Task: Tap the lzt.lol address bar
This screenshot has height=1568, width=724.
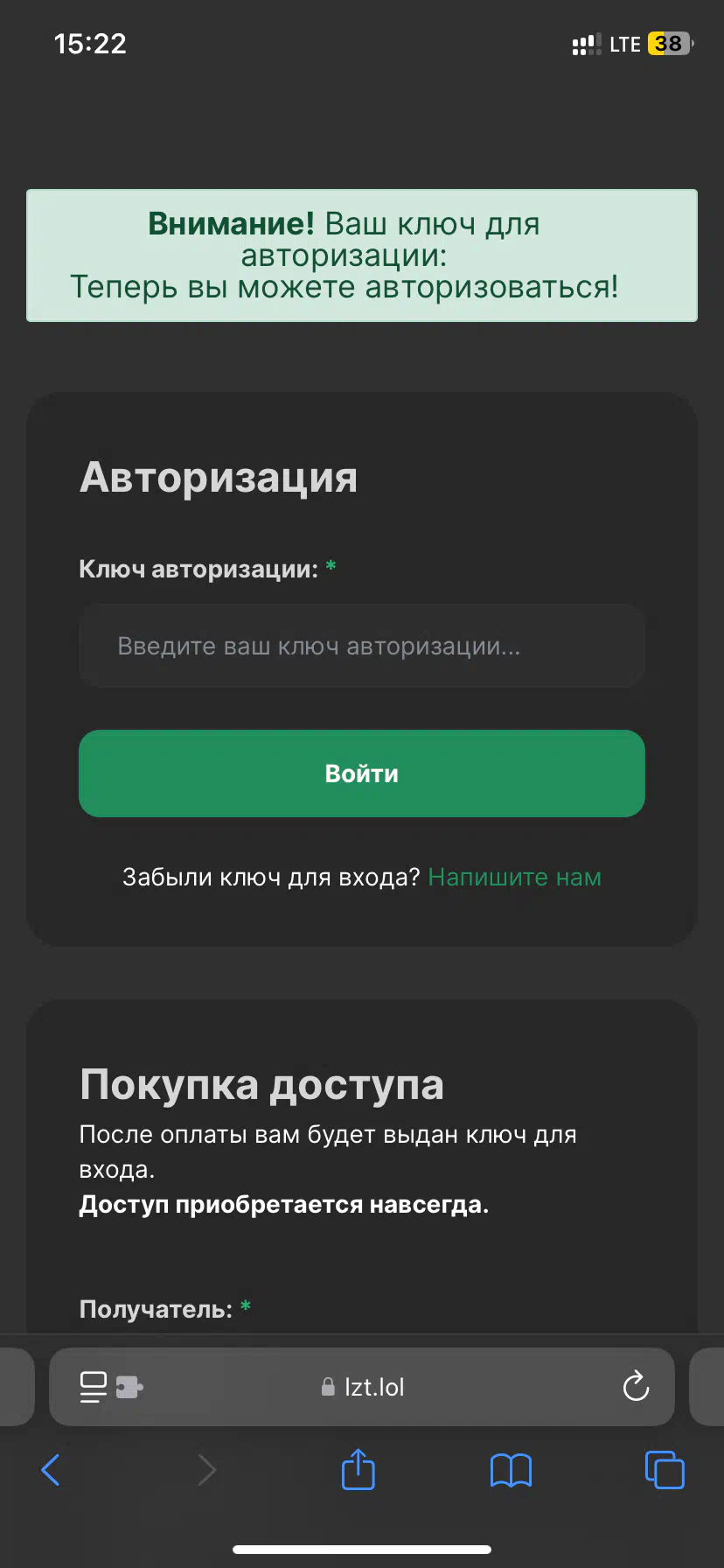Action: coord(362,1387)
